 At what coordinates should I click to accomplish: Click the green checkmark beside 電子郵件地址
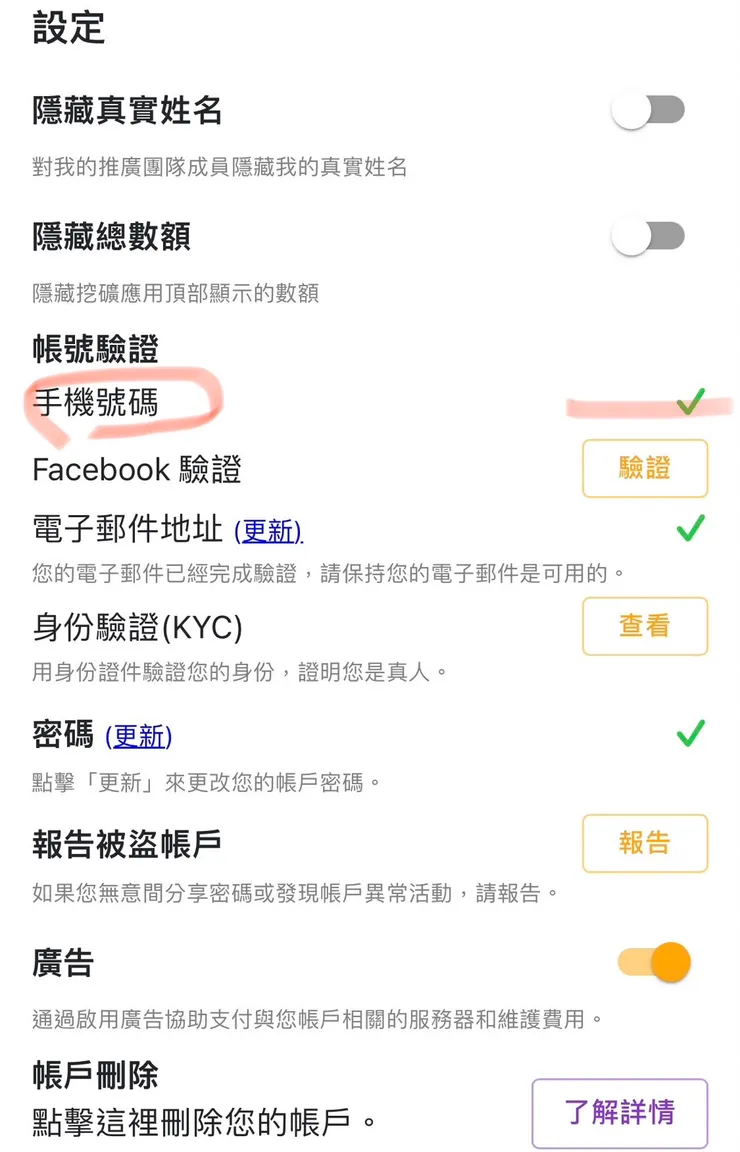coord(690,527)
